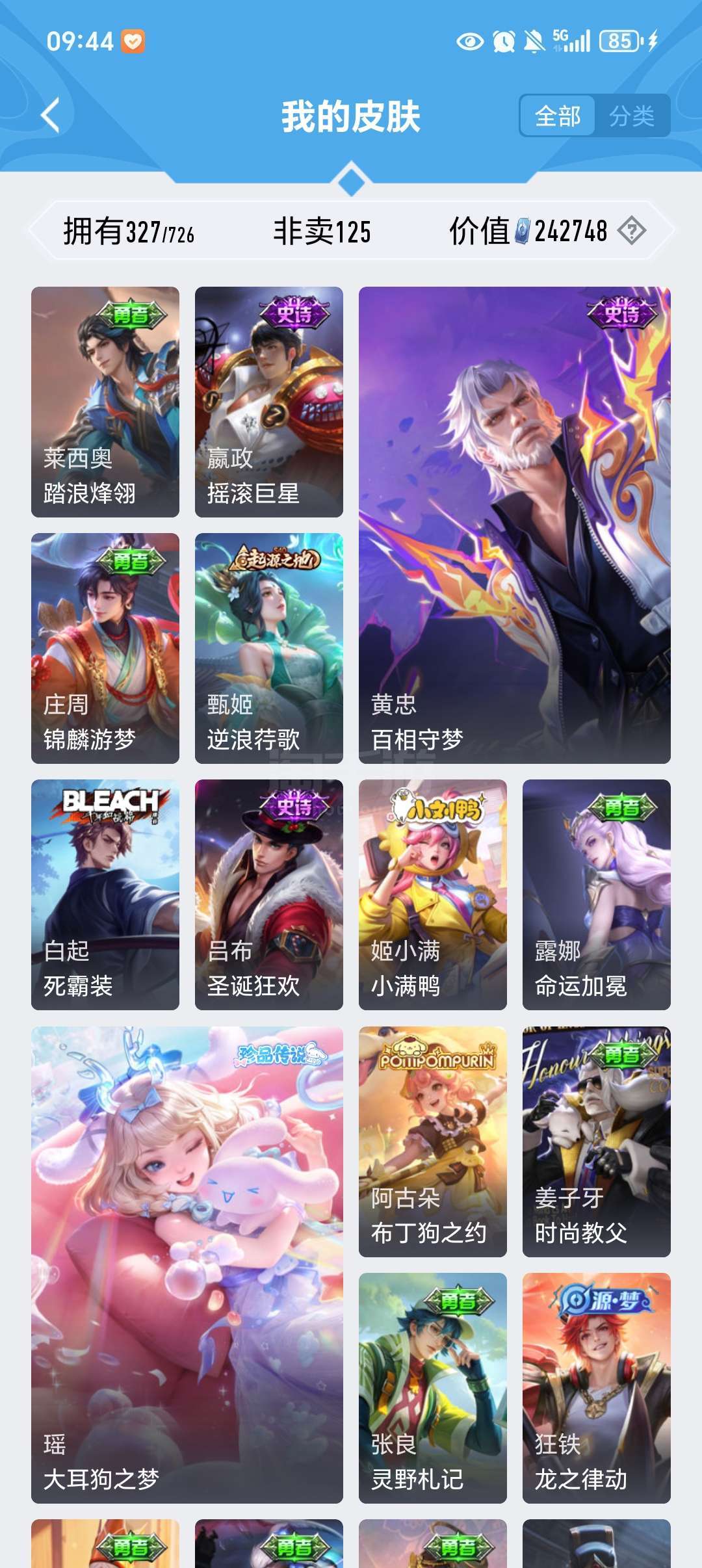This screenshot has height=1568, width=702.
Task: View 狂铁 龙之律动 skin
Action: coord(597,1388)
